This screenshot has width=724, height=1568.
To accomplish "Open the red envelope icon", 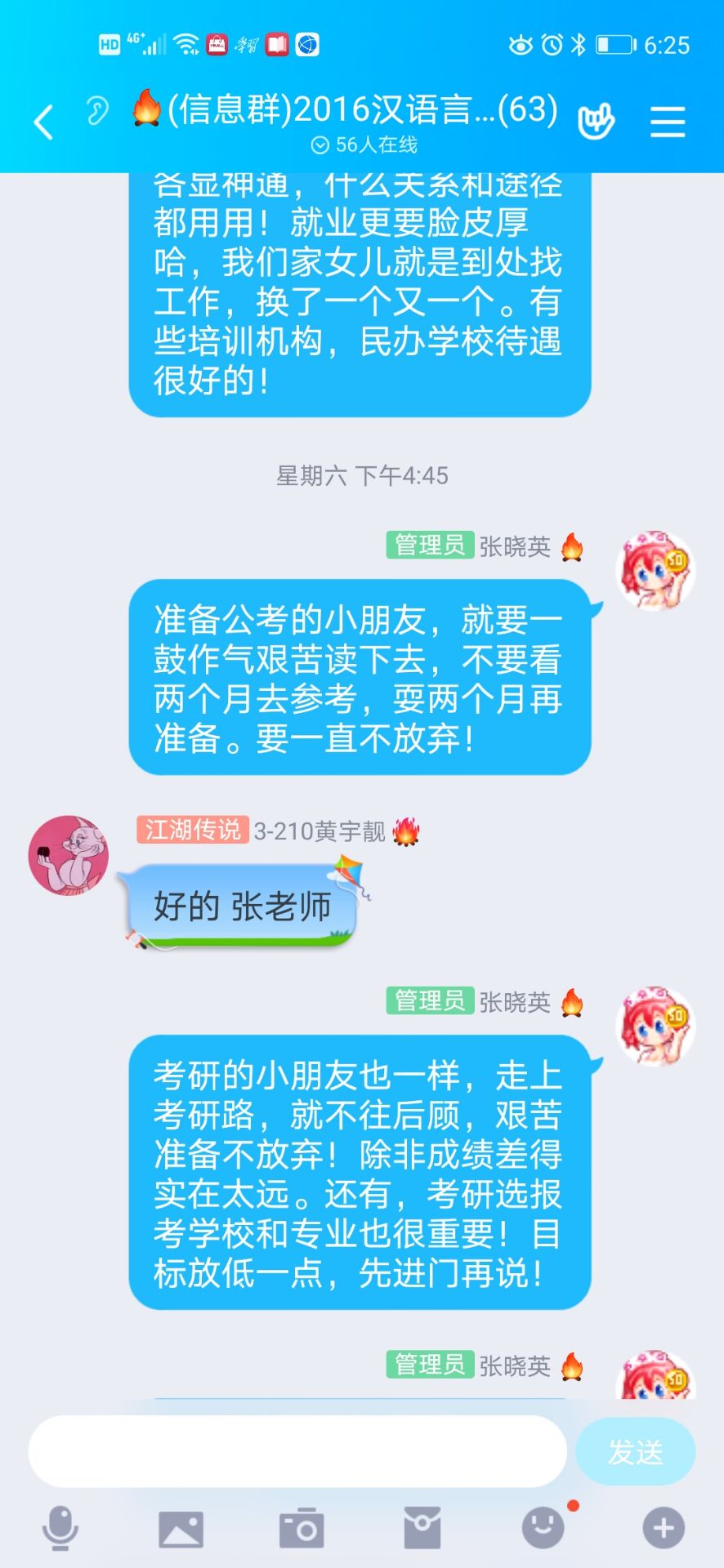I will click(x=422, y=1528).
